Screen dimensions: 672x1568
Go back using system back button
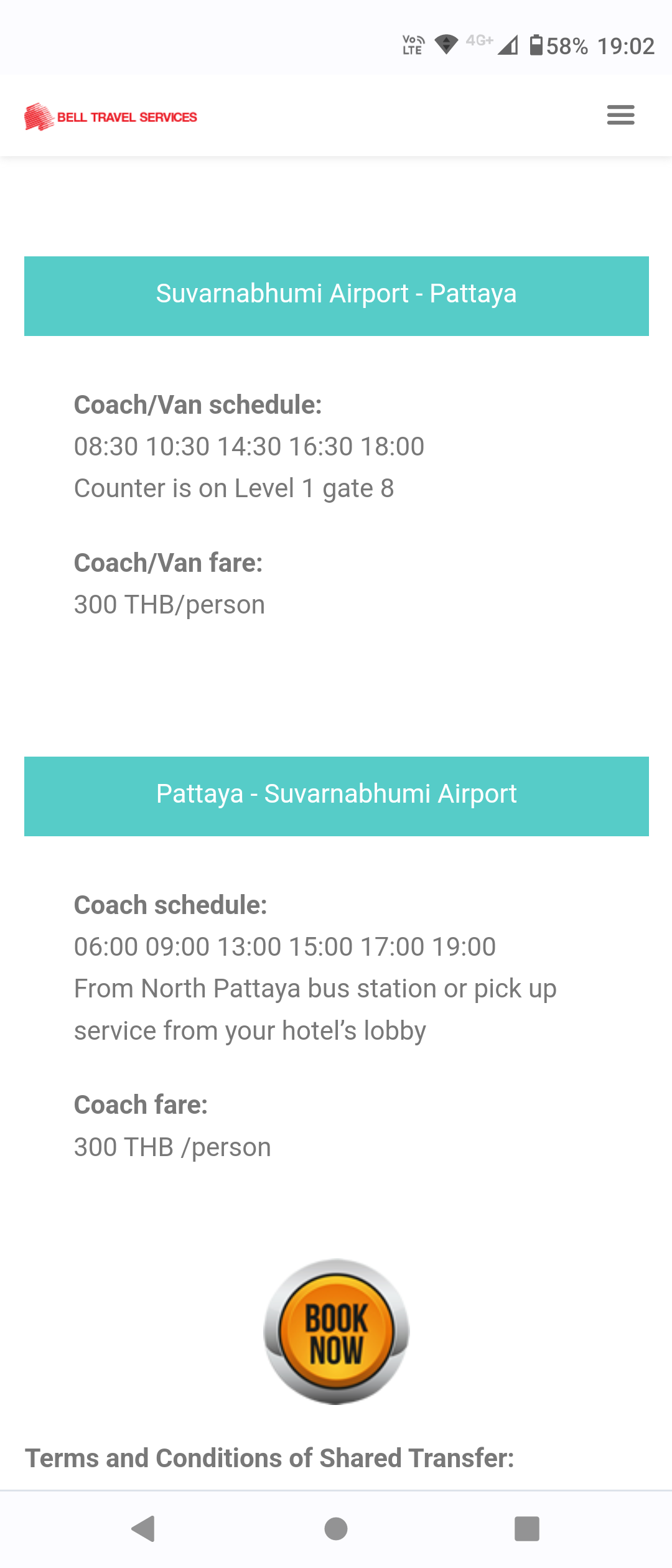[x=144, y=1529]
